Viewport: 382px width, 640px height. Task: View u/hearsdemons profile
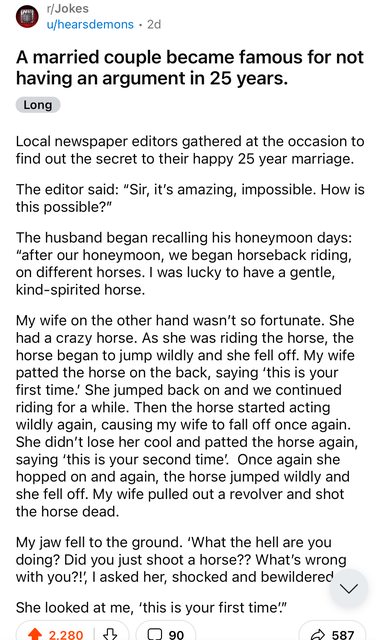(x=90, y=24)
